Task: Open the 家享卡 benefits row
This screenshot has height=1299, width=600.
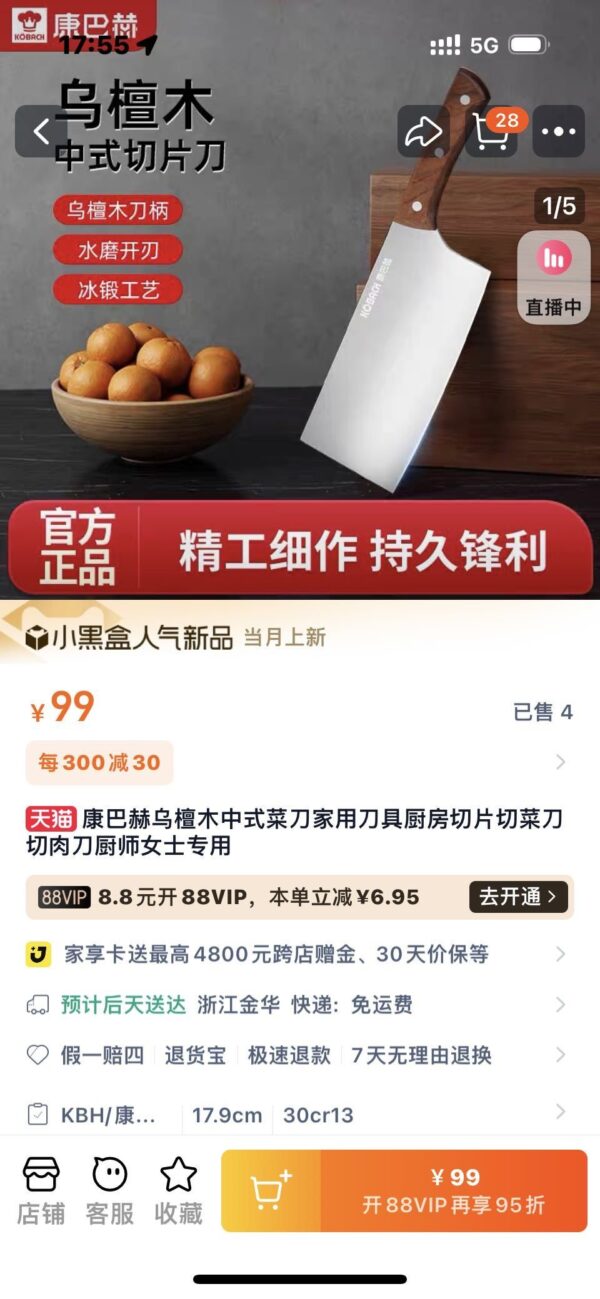Action: pos(300,954)
